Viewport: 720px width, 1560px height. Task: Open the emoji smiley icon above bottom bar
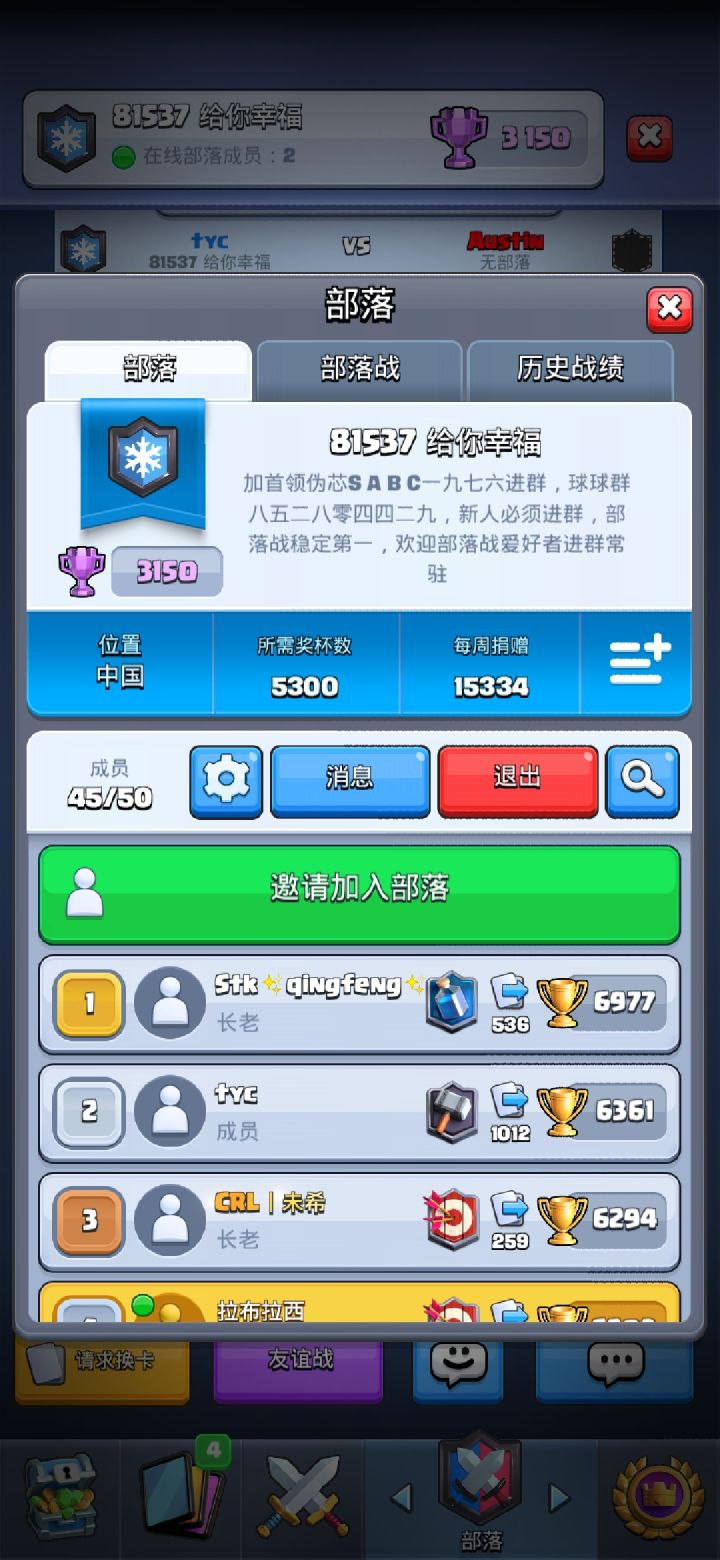click(x=459, y=1370)
